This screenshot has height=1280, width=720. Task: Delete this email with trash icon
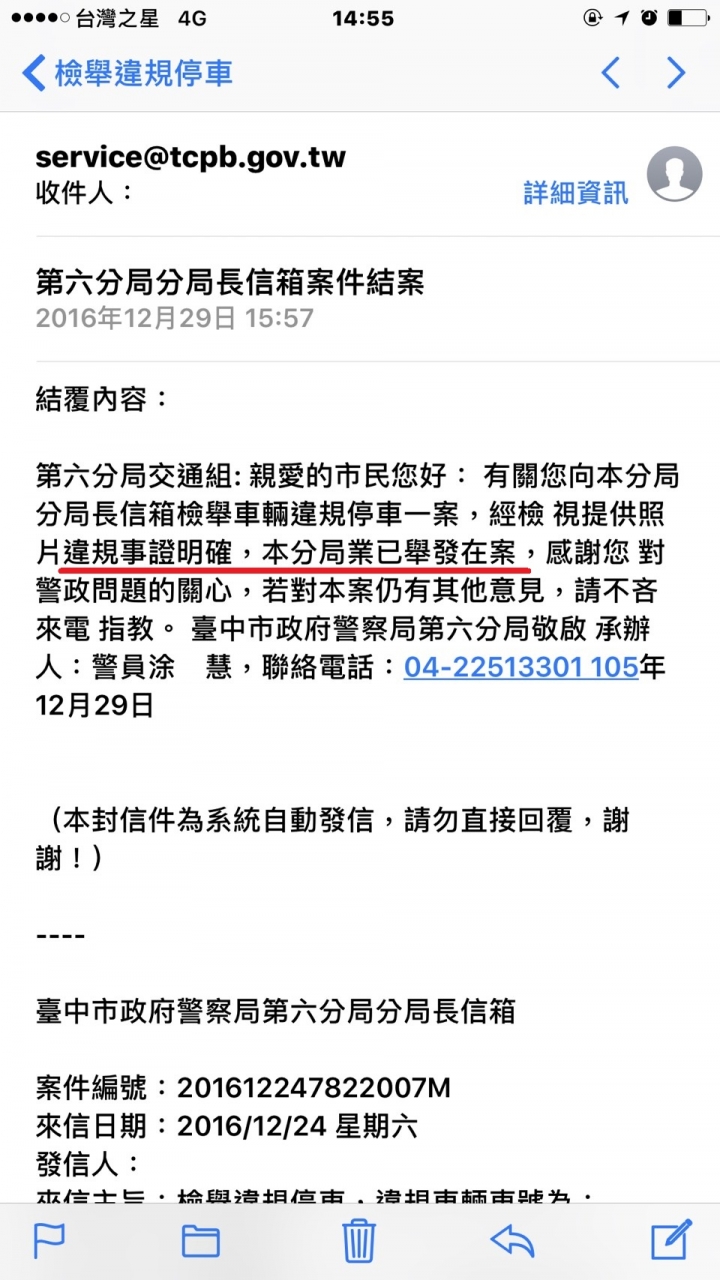click(x=359, y=1240)
